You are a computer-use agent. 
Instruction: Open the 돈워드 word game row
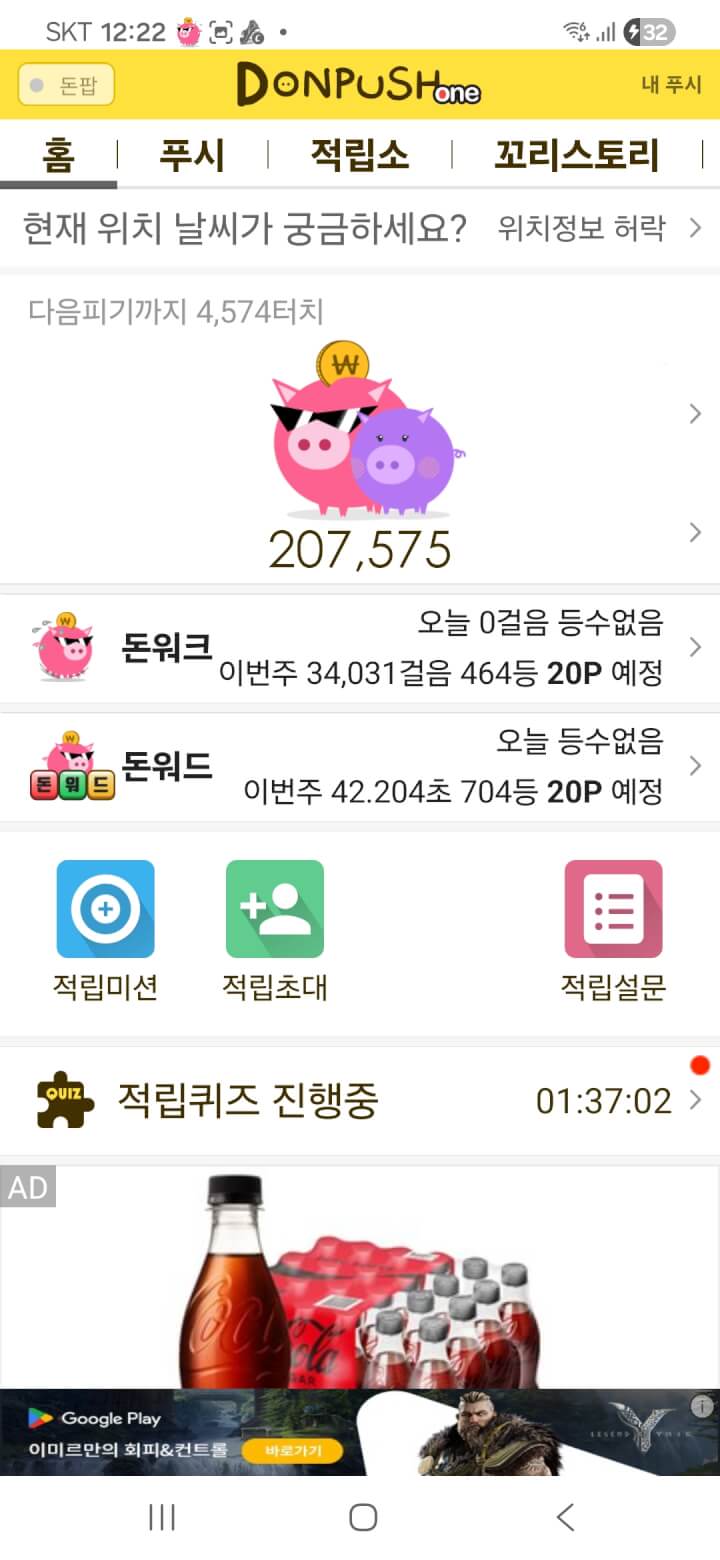point(360,766)
